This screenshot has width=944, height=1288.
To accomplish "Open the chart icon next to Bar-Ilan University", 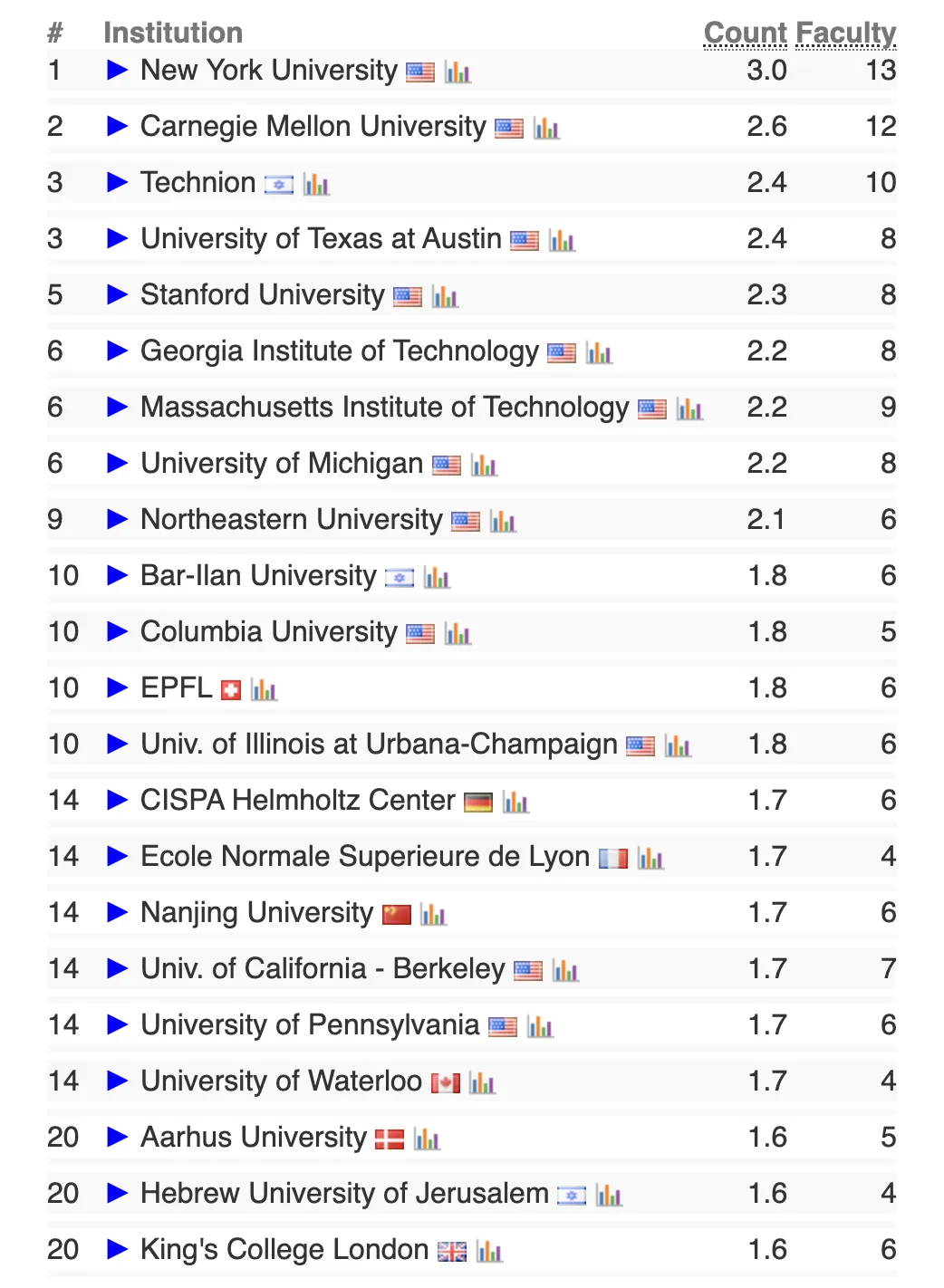I will tap(437, 578).
